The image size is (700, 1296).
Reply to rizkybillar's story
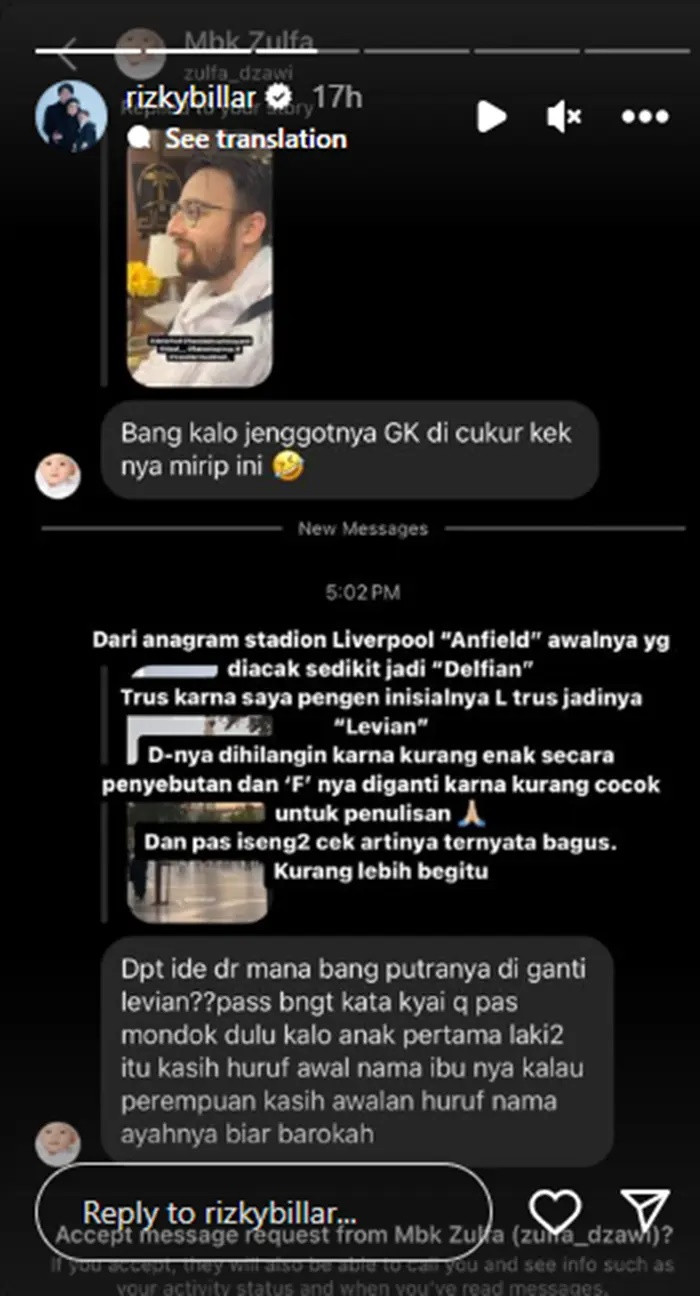[x=263, y=1213]
